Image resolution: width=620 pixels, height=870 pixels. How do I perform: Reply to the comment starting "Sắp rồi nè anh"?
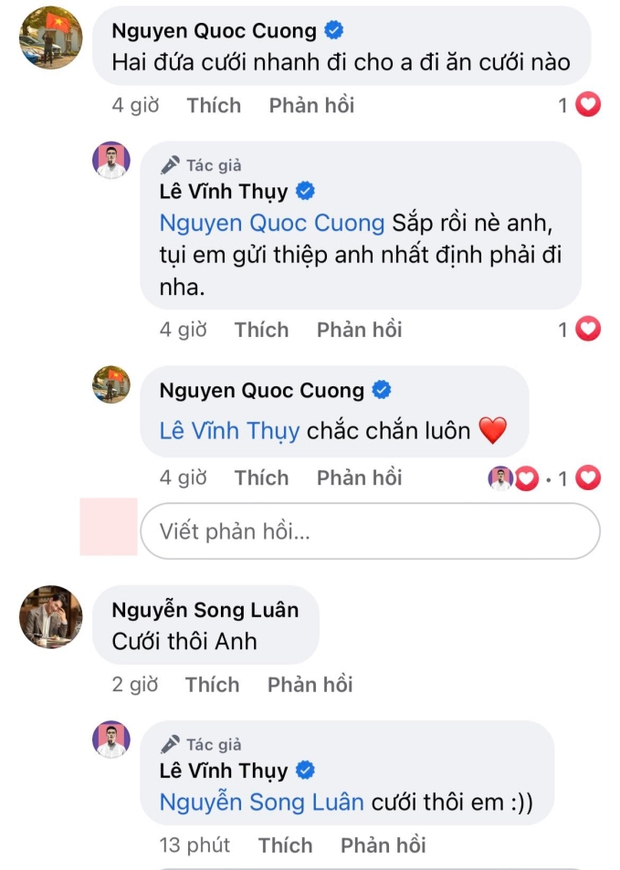[359, 329]
